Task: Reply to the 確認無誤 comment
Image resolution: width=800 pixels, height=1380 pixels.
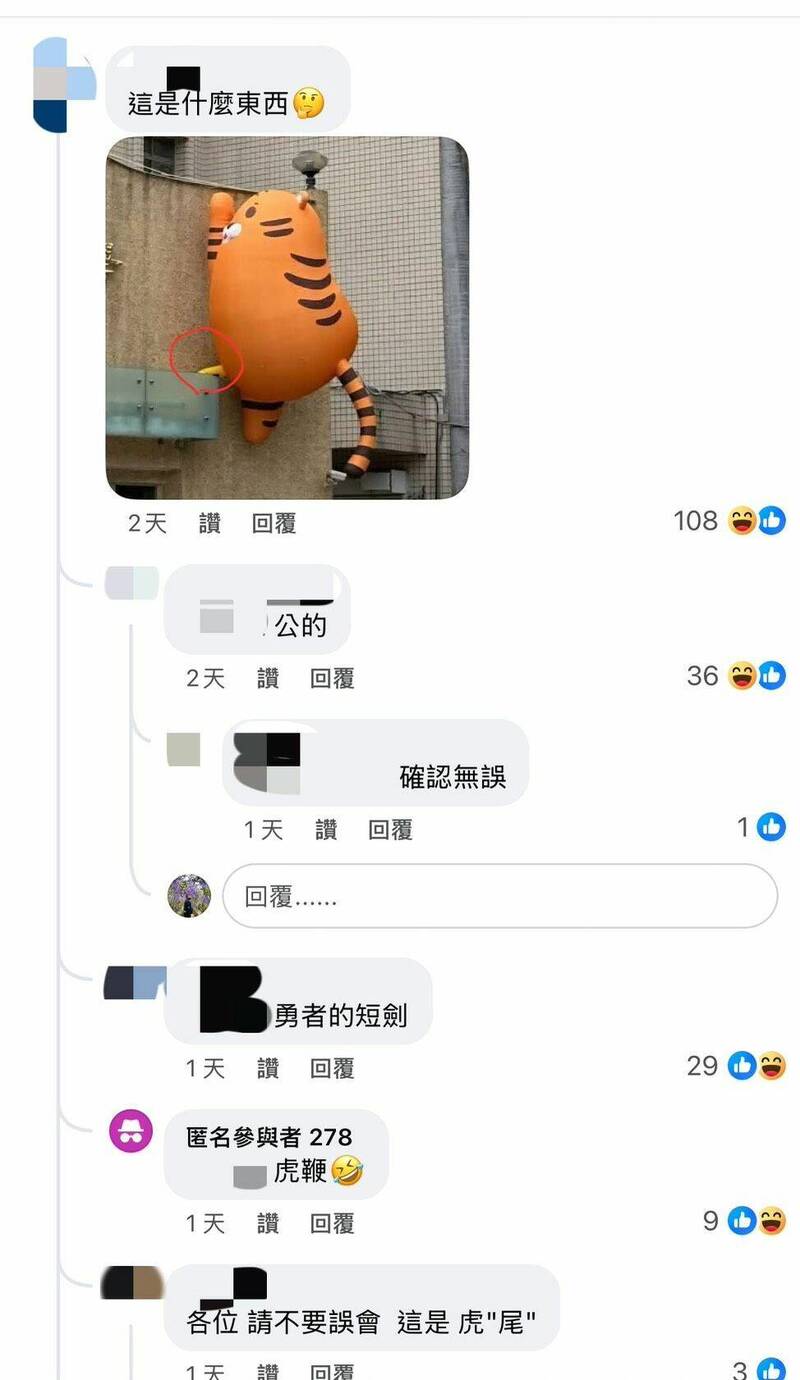Action: click(390, 829)
